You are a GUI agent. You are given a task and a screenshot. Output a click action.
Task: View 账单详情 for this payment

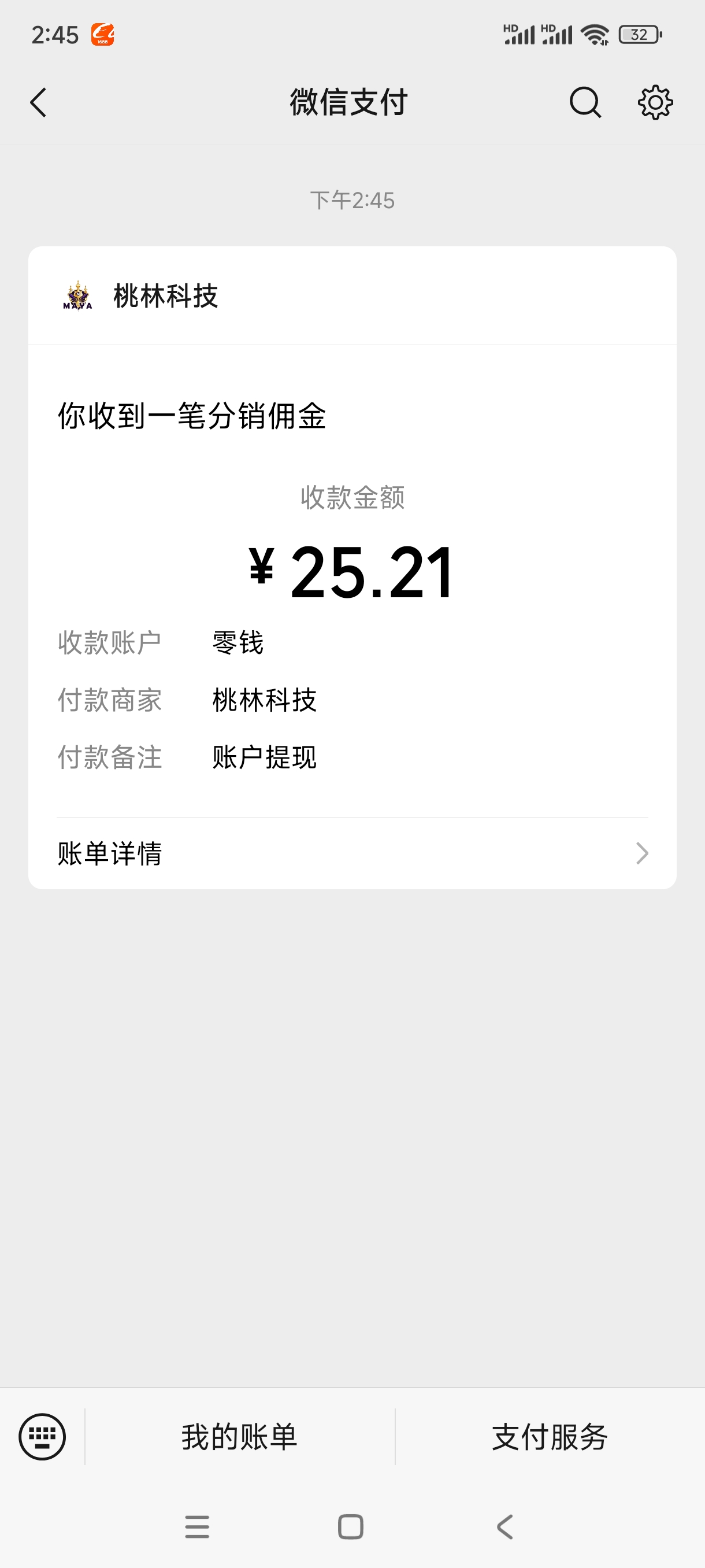click(352, 853)
